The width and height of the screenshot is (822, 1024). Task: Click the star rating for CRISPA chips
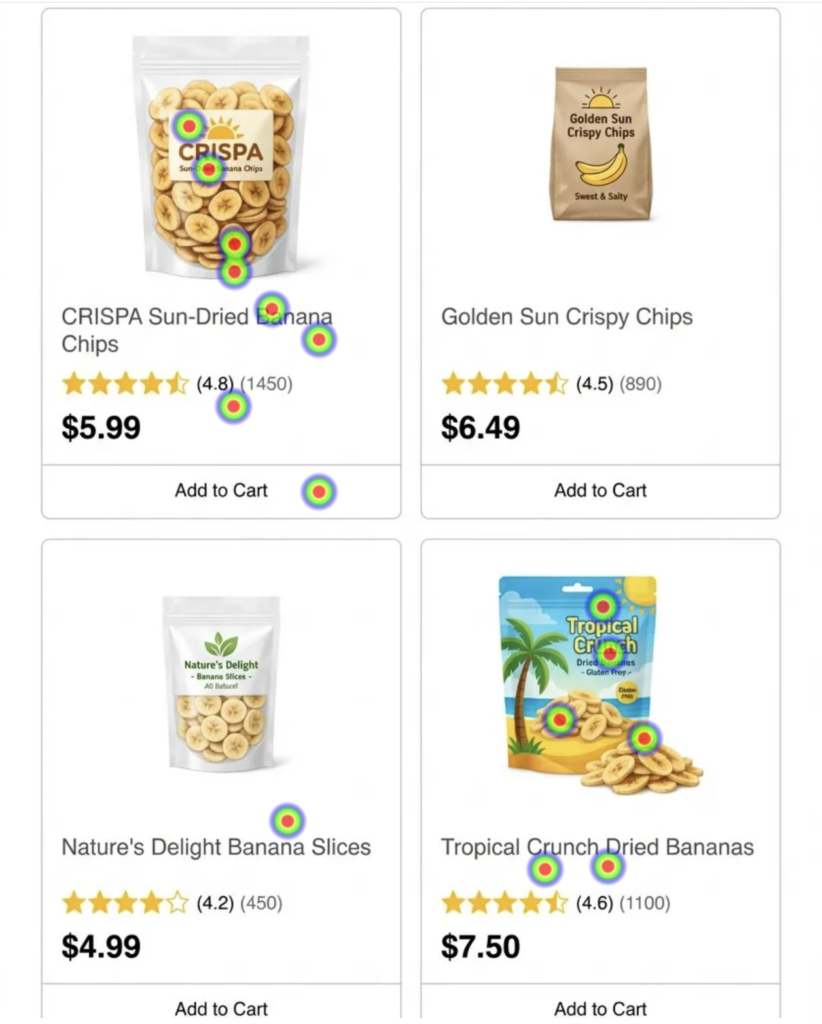click(x=125, y=383)
